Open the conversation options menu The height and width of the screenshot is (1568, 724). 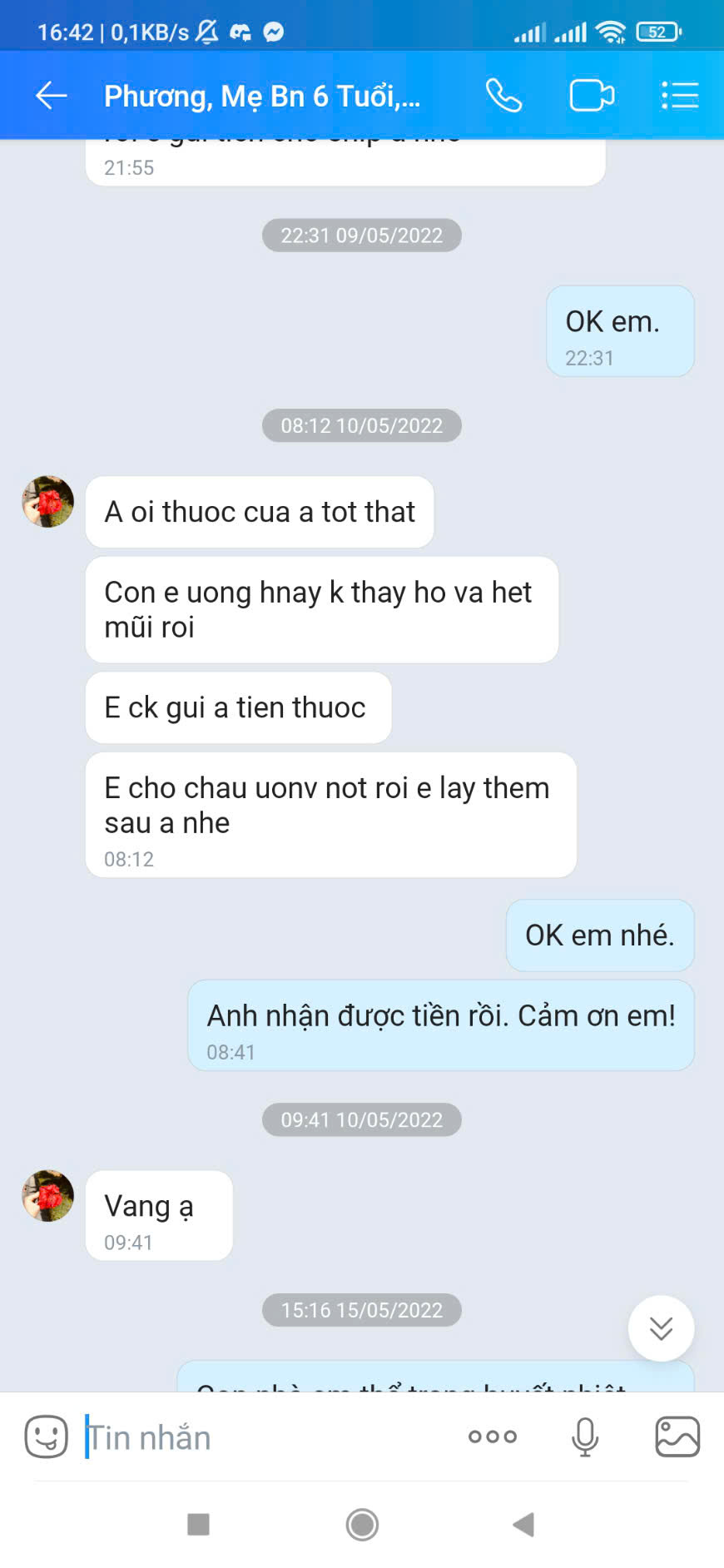coord(680,96)
